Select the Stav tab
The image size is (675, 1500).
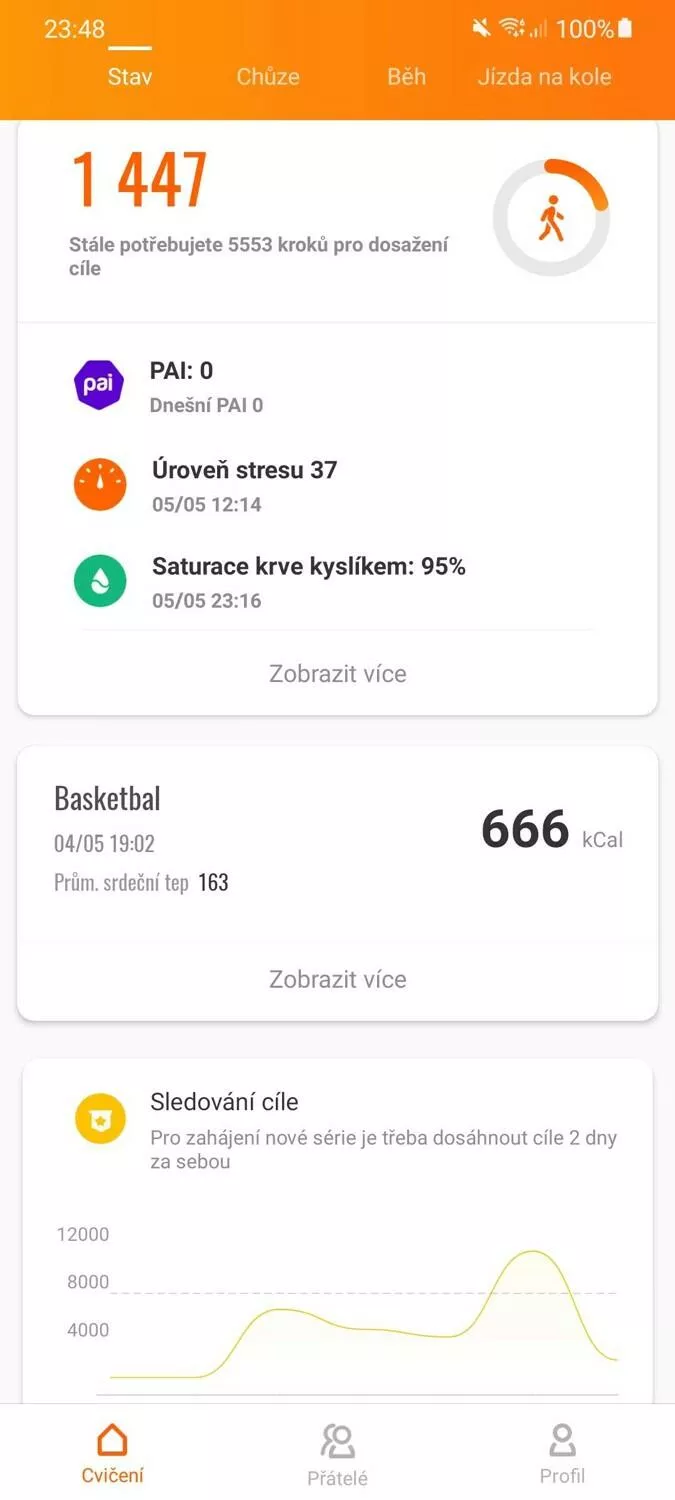point(130,77)
